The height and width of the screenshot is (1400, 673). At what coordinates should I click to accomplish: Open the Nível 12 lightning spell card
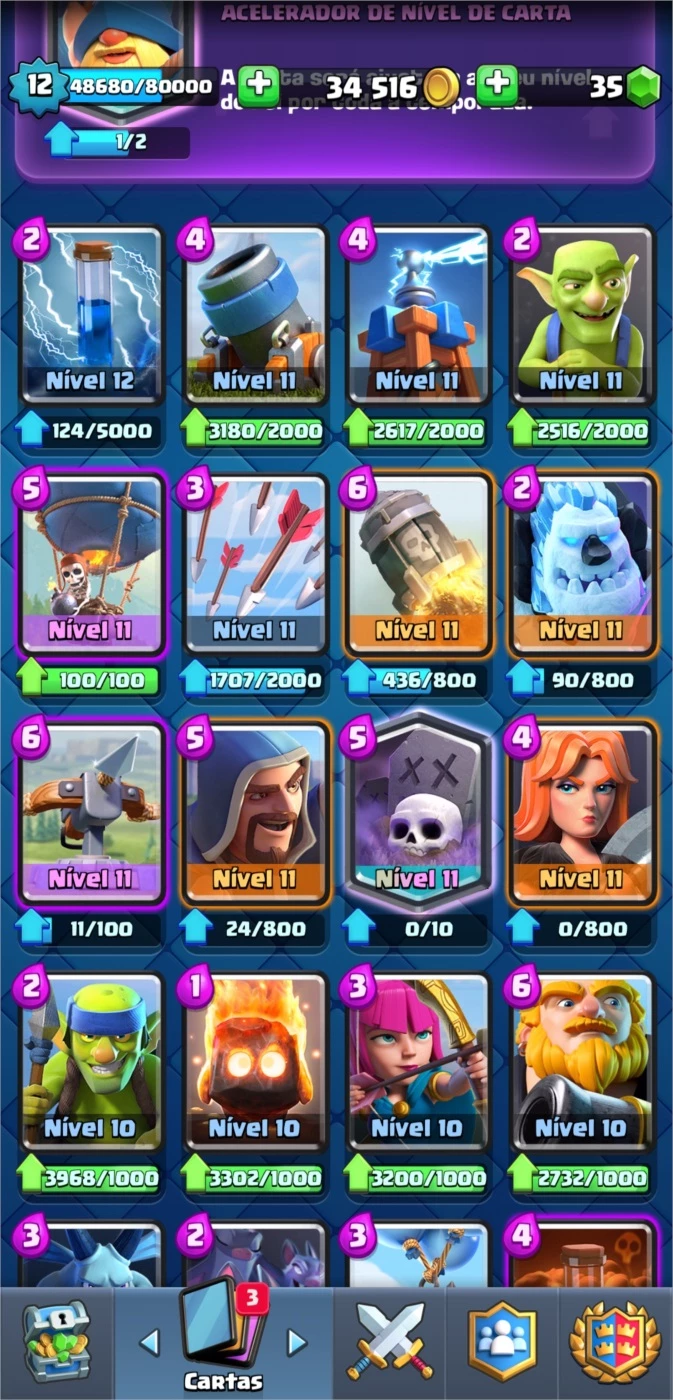(x=90, y=315)
